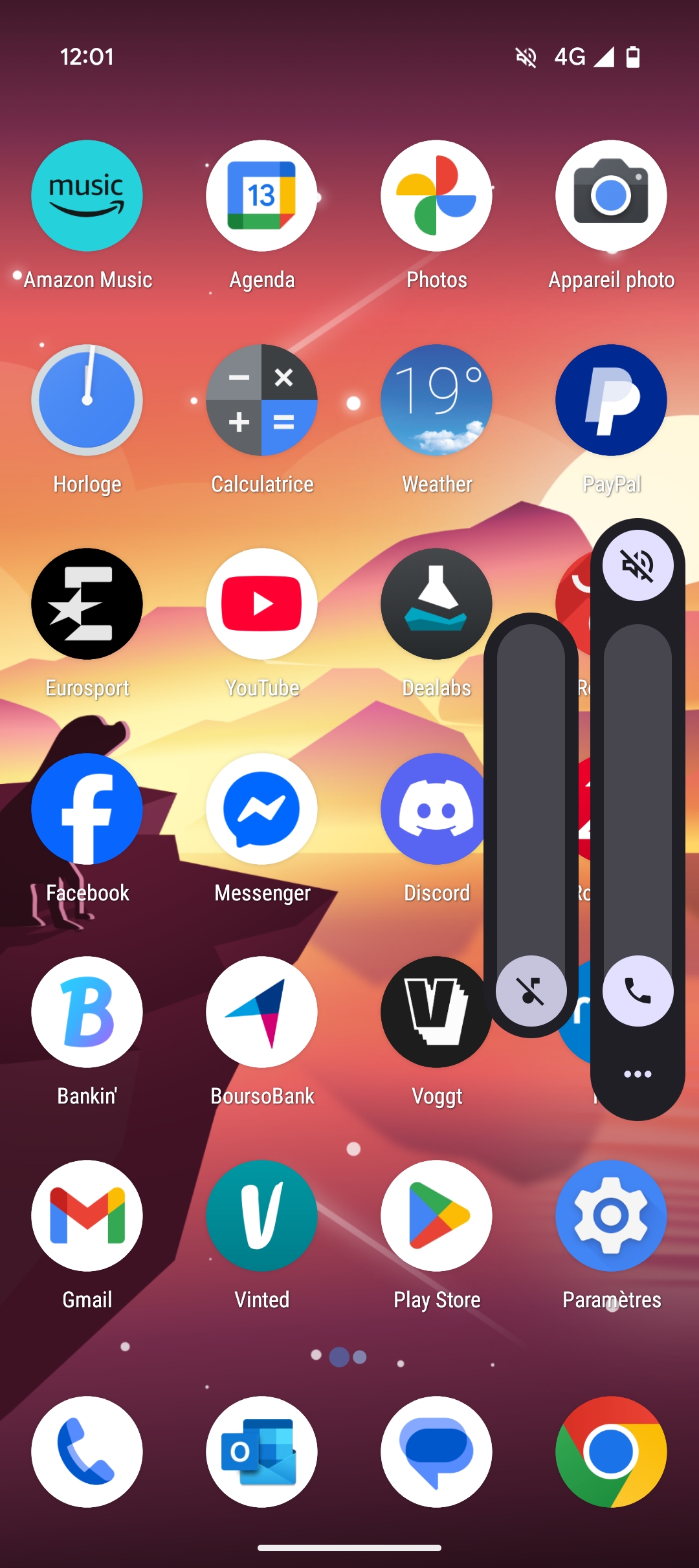This screenshot has width=699, height=1568.
Task: Tap the ringer mute icon in volume panel
Action: point(638,565)
